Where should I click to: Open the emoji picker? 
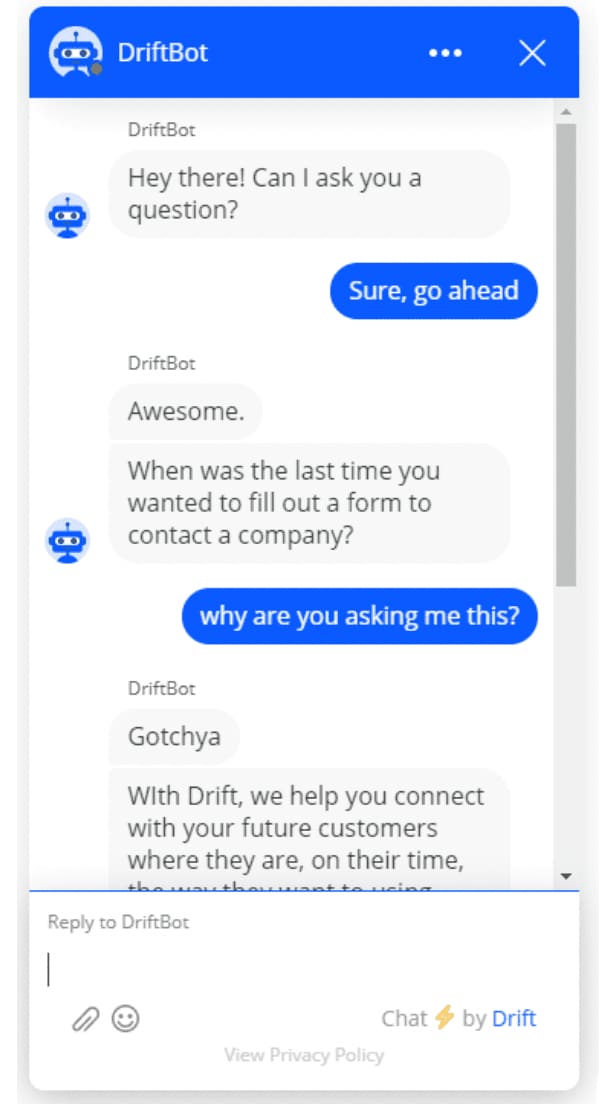coord(126,1018)
